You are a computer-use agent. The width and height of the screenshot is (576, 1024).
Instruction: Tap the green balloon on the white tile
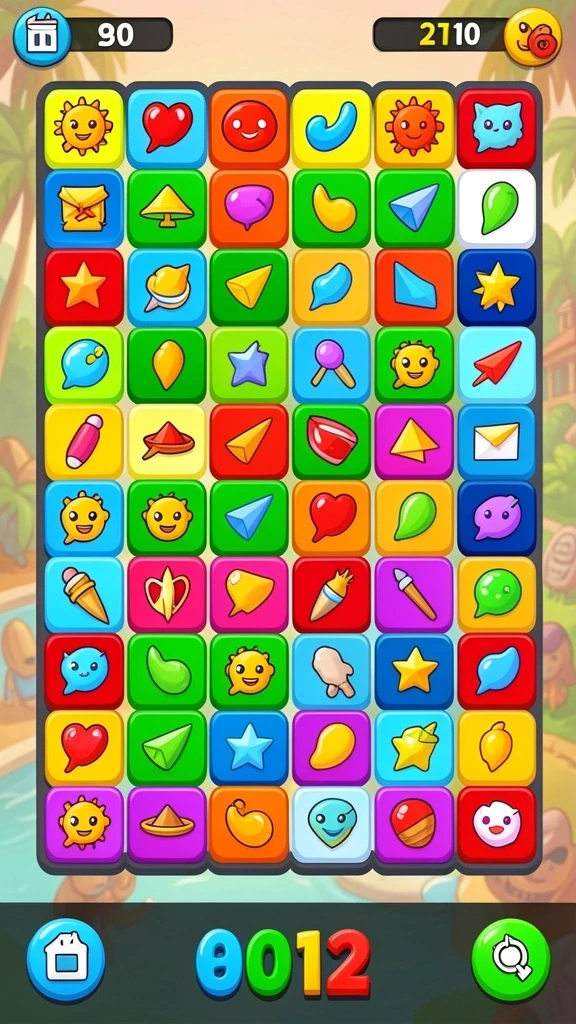coord(496,209)
